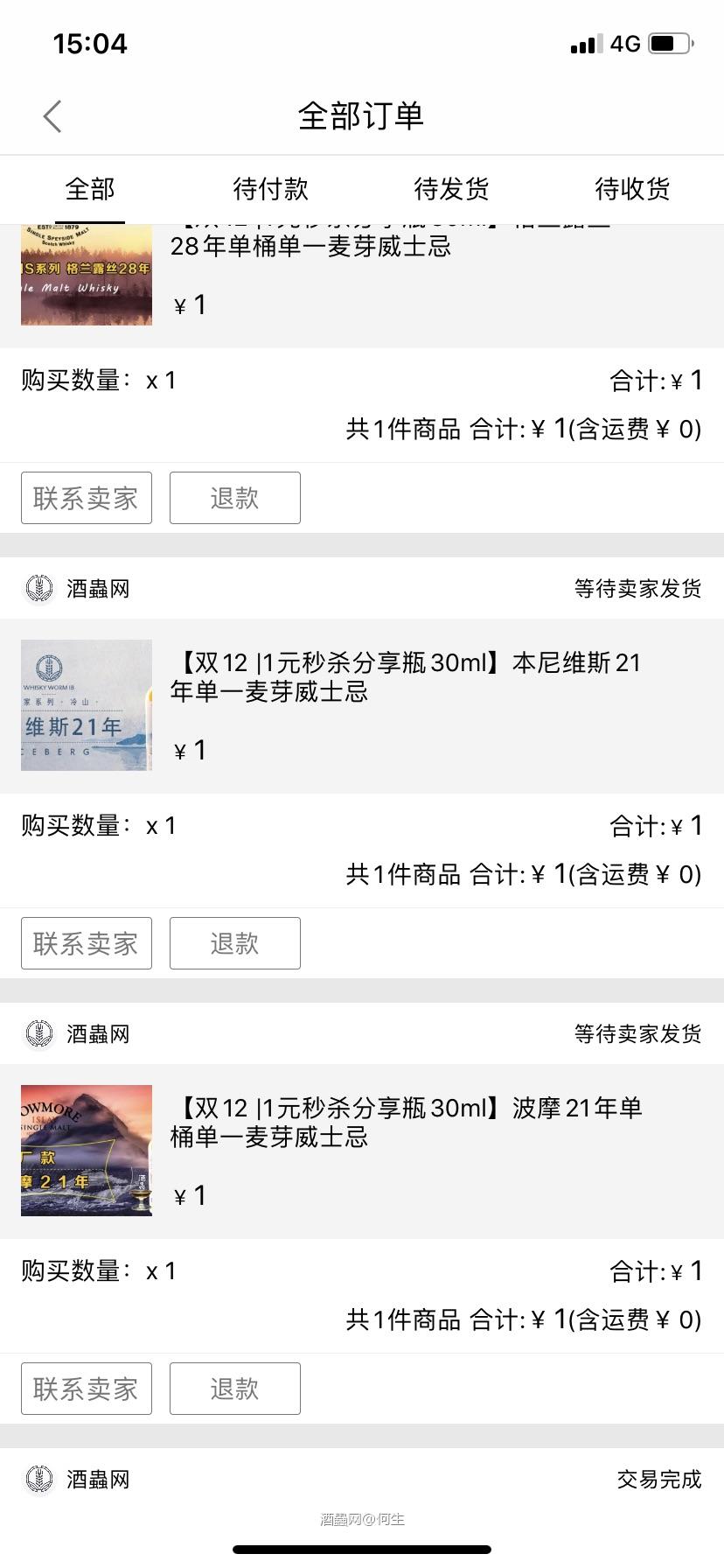
Task: Tap 联系卖家 for the 本尼维斯21年 order
Action: [x=85, y=943]
